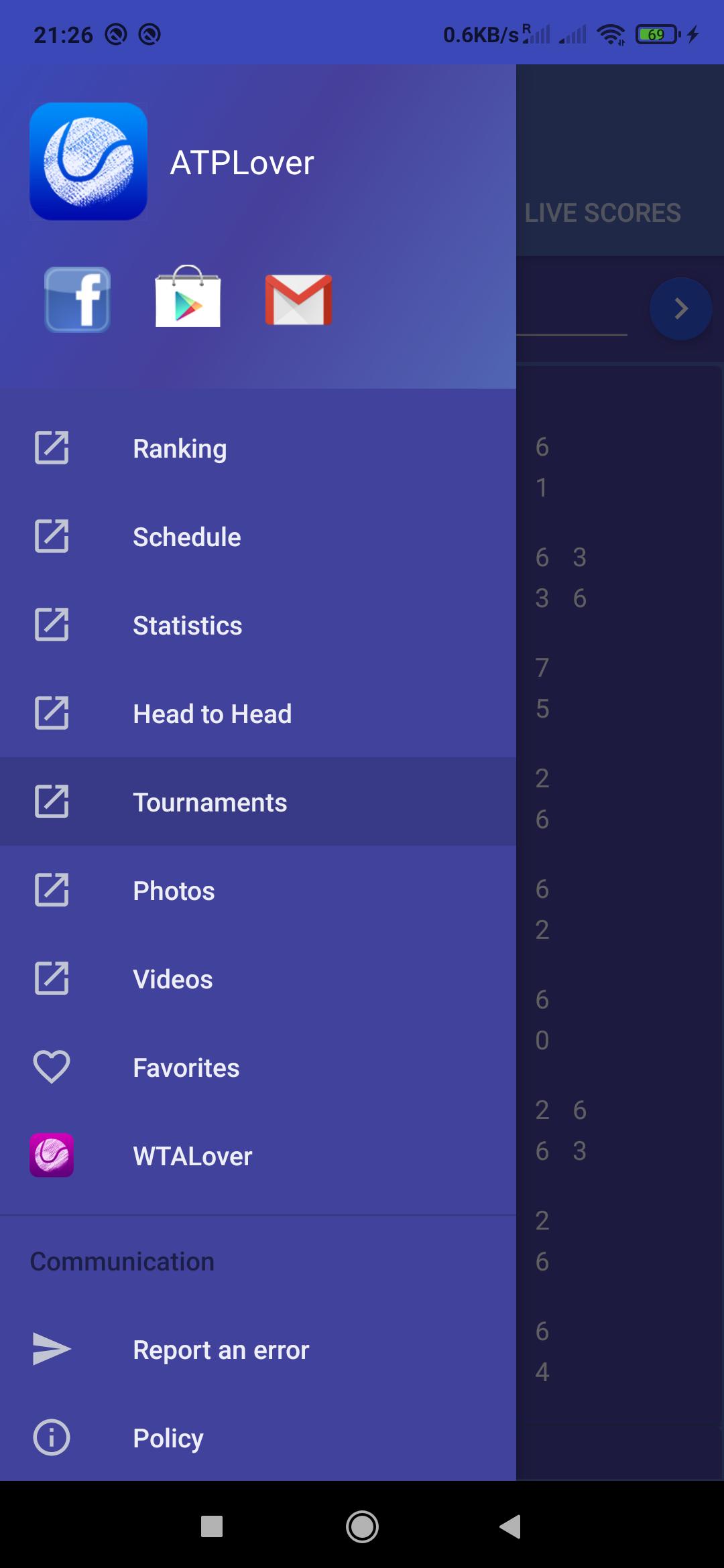Open the Facebook page icon
Image resolution: width=724 pixels, height=1568 pixels.
(77, 300)
